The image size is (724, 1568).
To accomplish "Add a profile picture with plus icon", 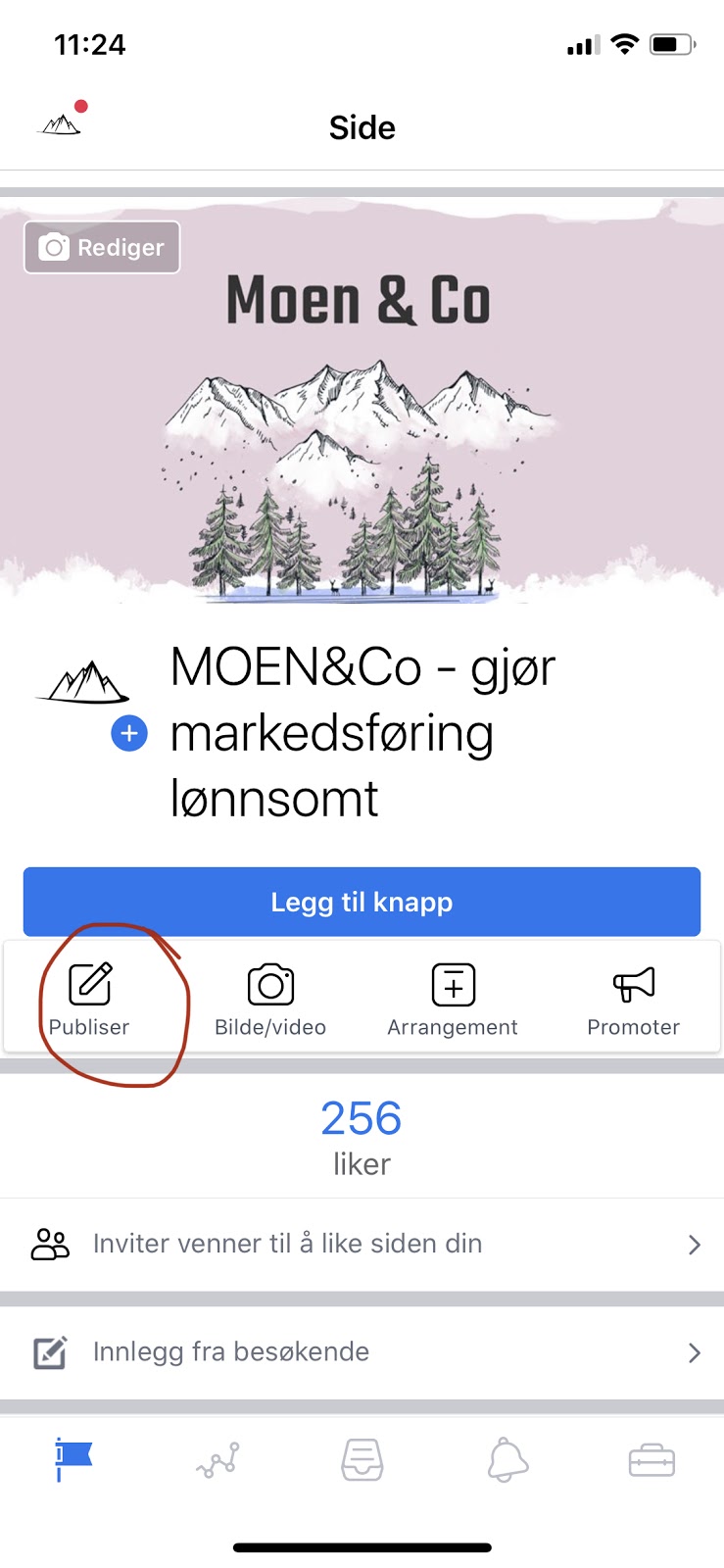I will (129, 733).
